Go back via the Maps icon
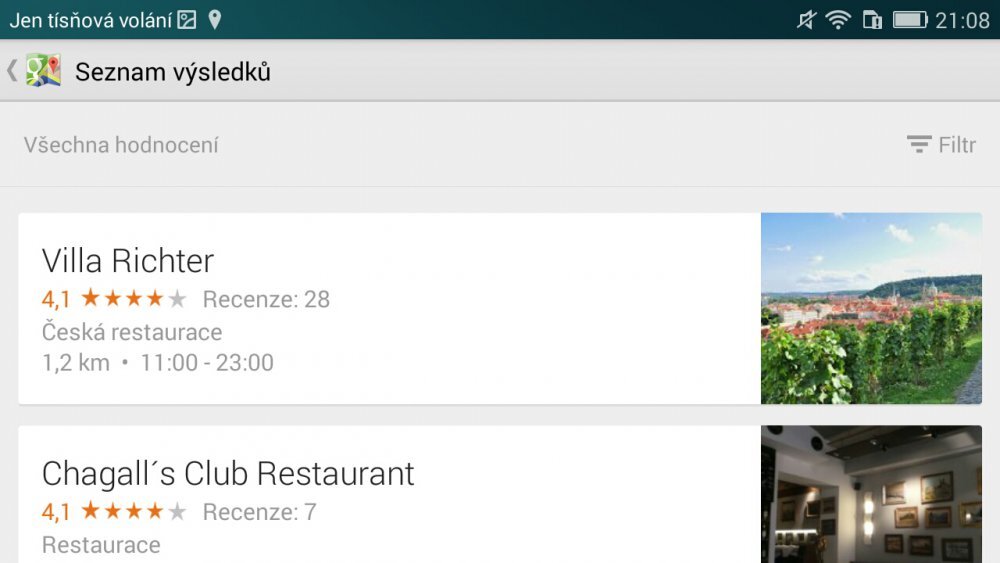The image size is (1000, 563). pyautogui.click(x=40, y=71)
